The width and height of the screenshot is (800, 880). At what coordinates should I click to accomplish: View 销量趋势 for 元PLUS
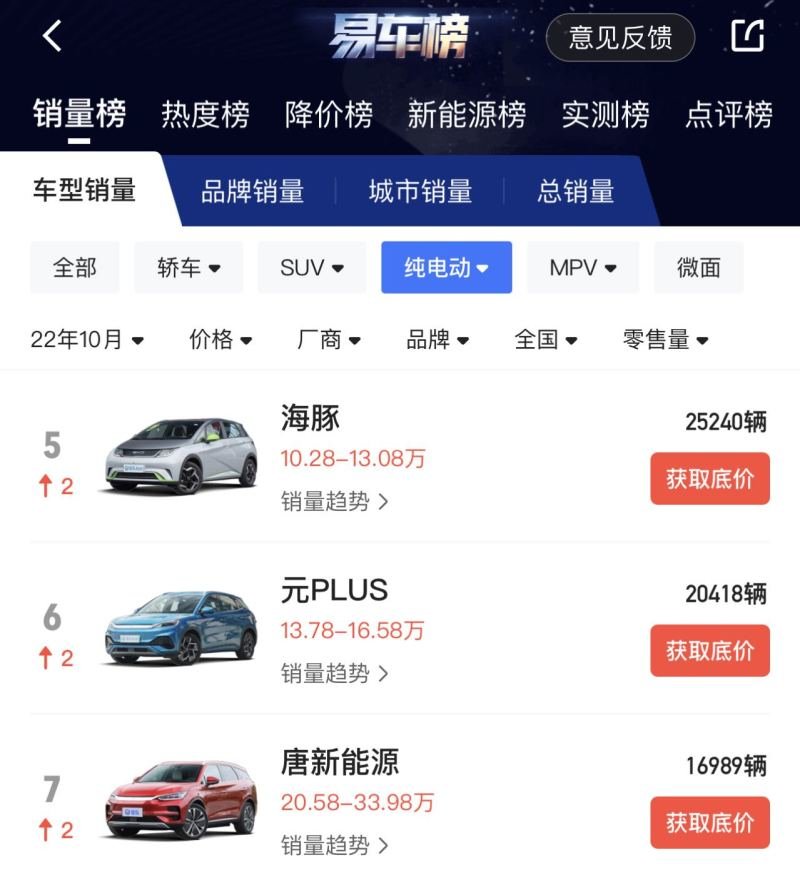[334, 673]
